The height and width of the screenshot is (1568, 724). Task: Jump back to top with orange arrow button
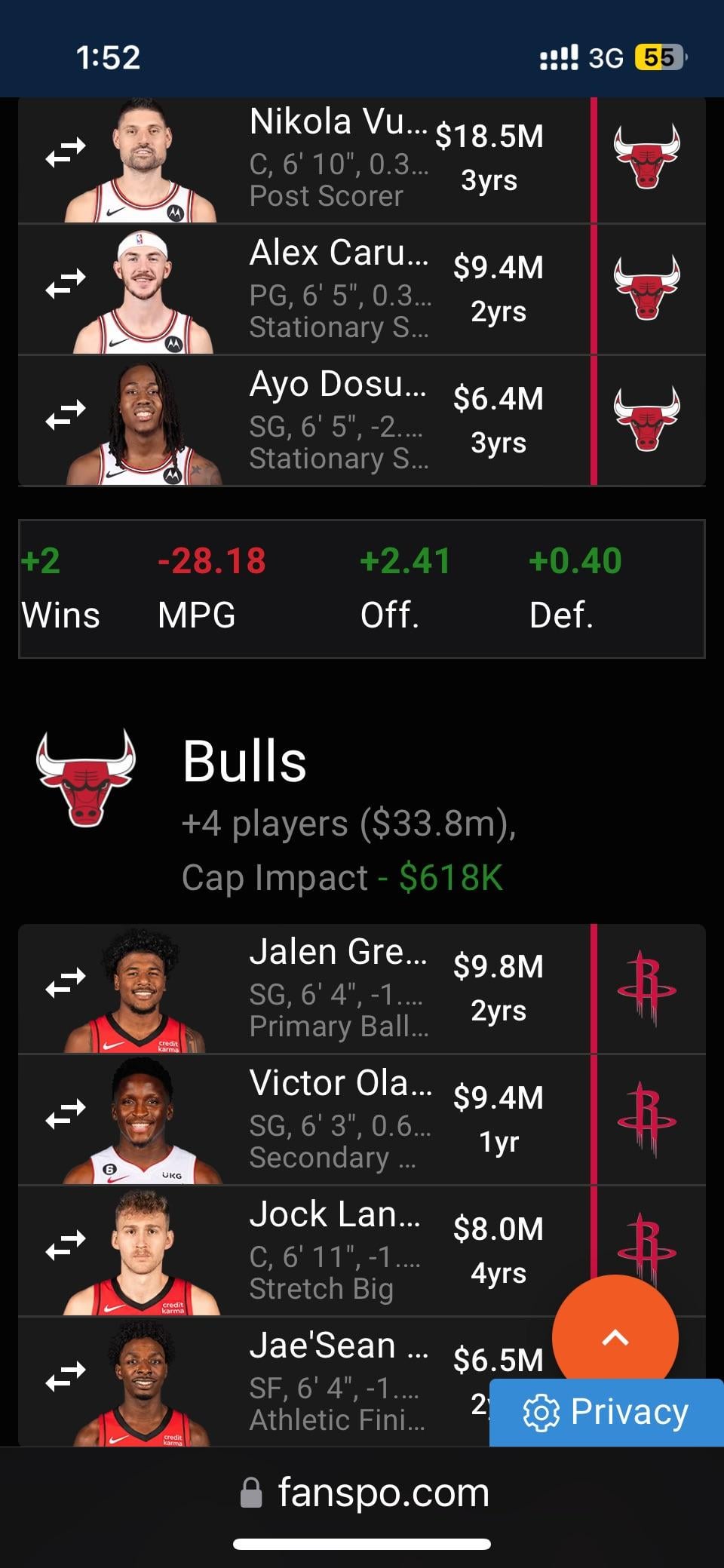click(x=615, y=1338)
